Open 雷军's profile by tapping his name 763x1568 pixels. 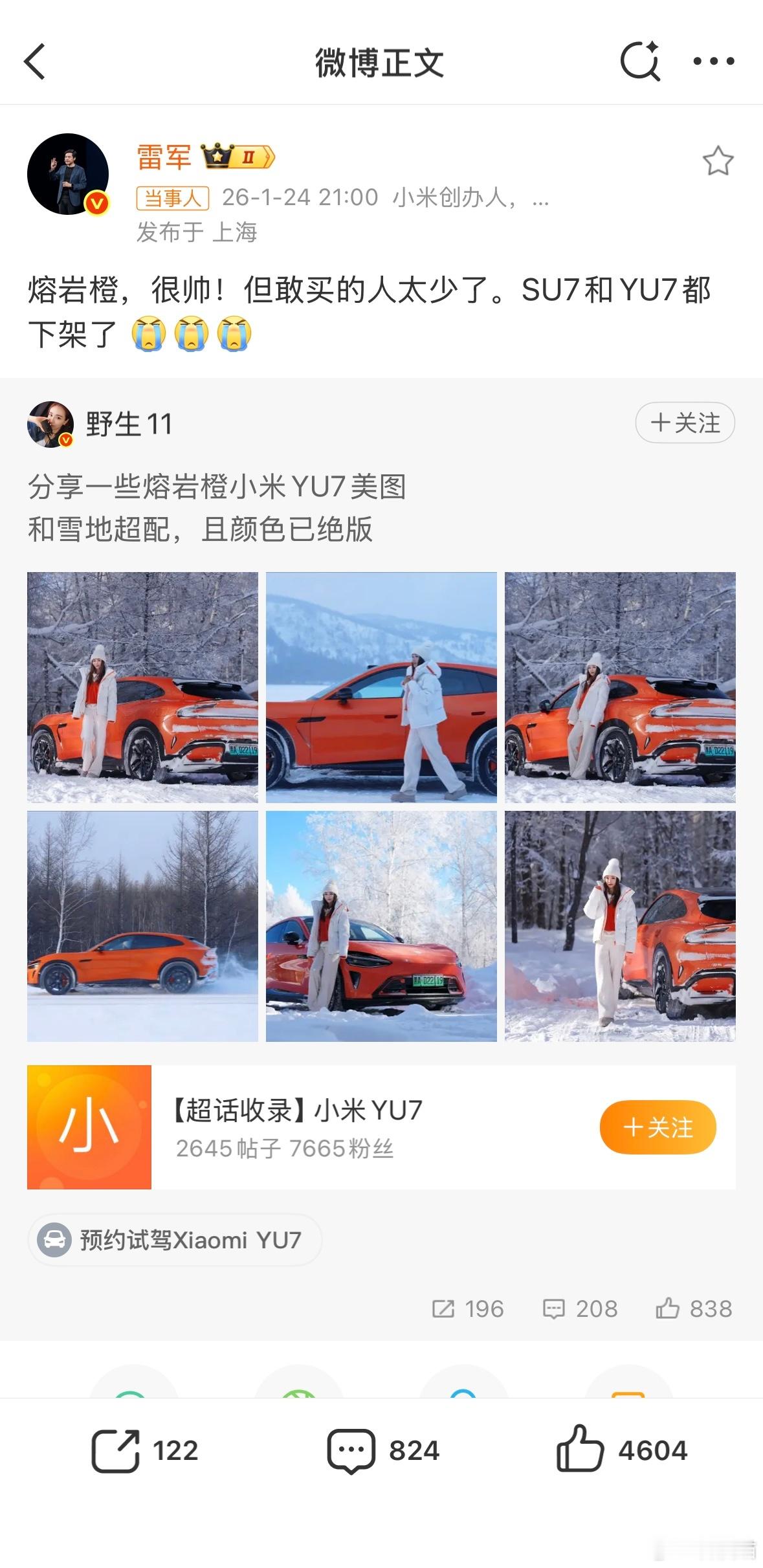coord(163,157)
